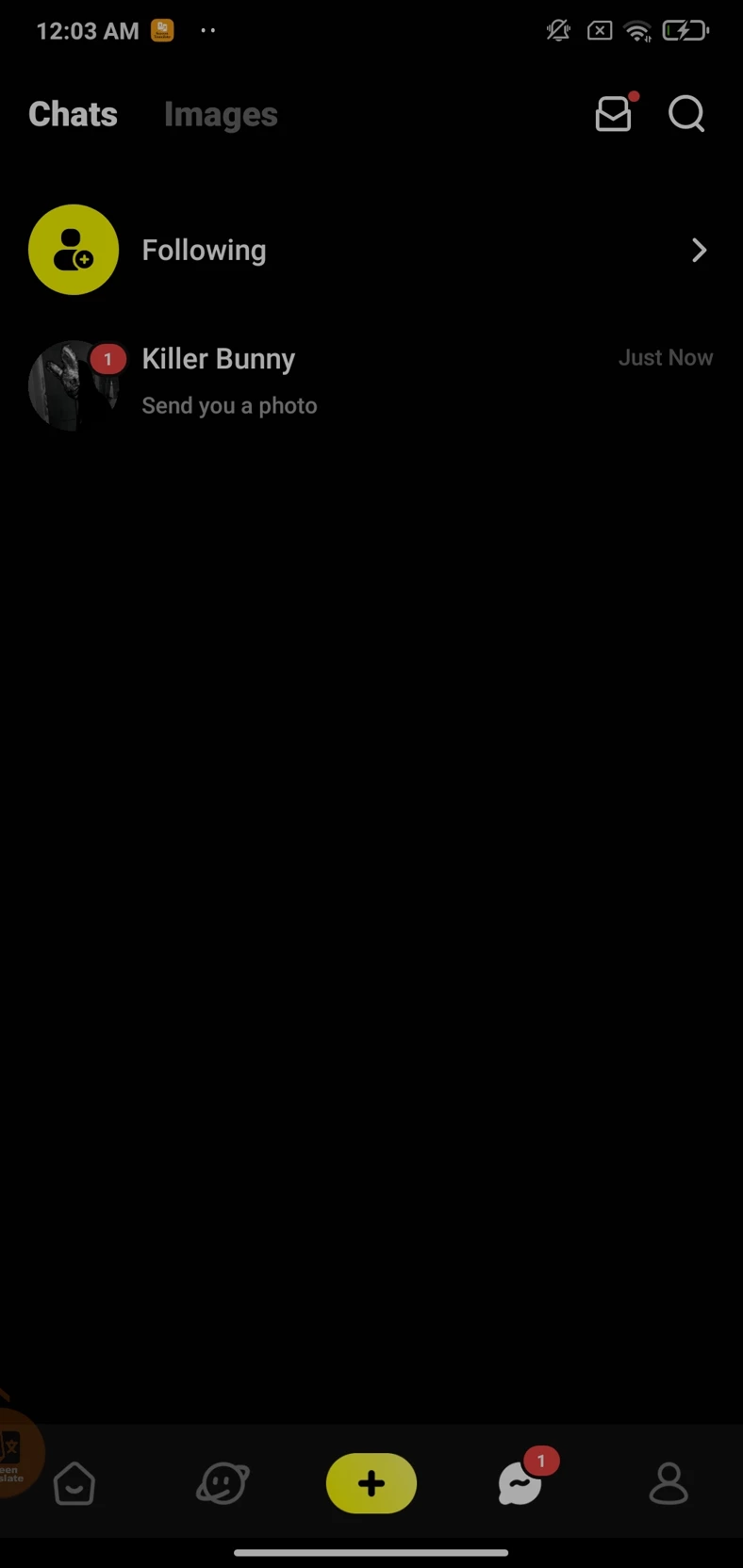Open the chat with Killer Bunny
Image resolution: width=743 pixels, height=1568 pixels.
(371, 382)
